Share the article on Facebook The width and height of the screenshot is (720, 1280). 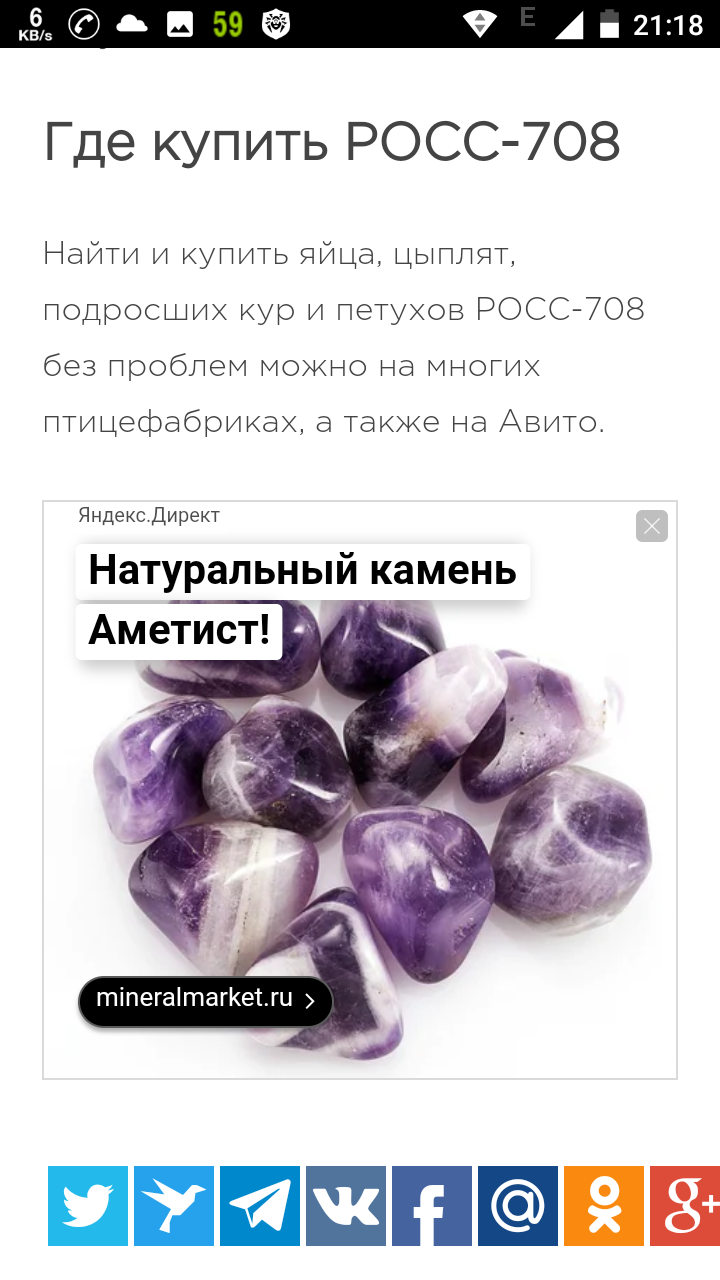click(432, 1205)
